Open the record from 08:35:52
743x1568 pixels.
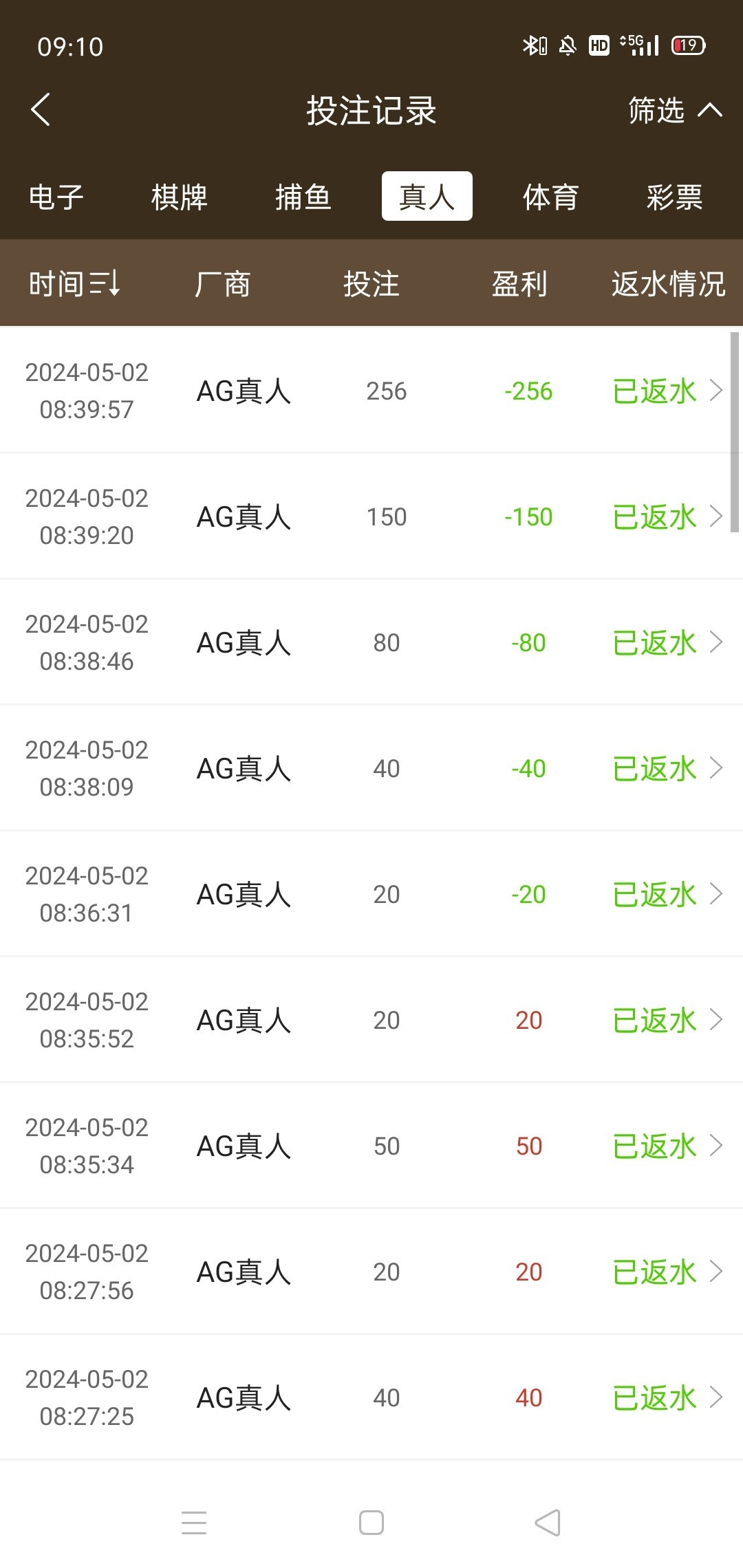[x=371, y=1020]
